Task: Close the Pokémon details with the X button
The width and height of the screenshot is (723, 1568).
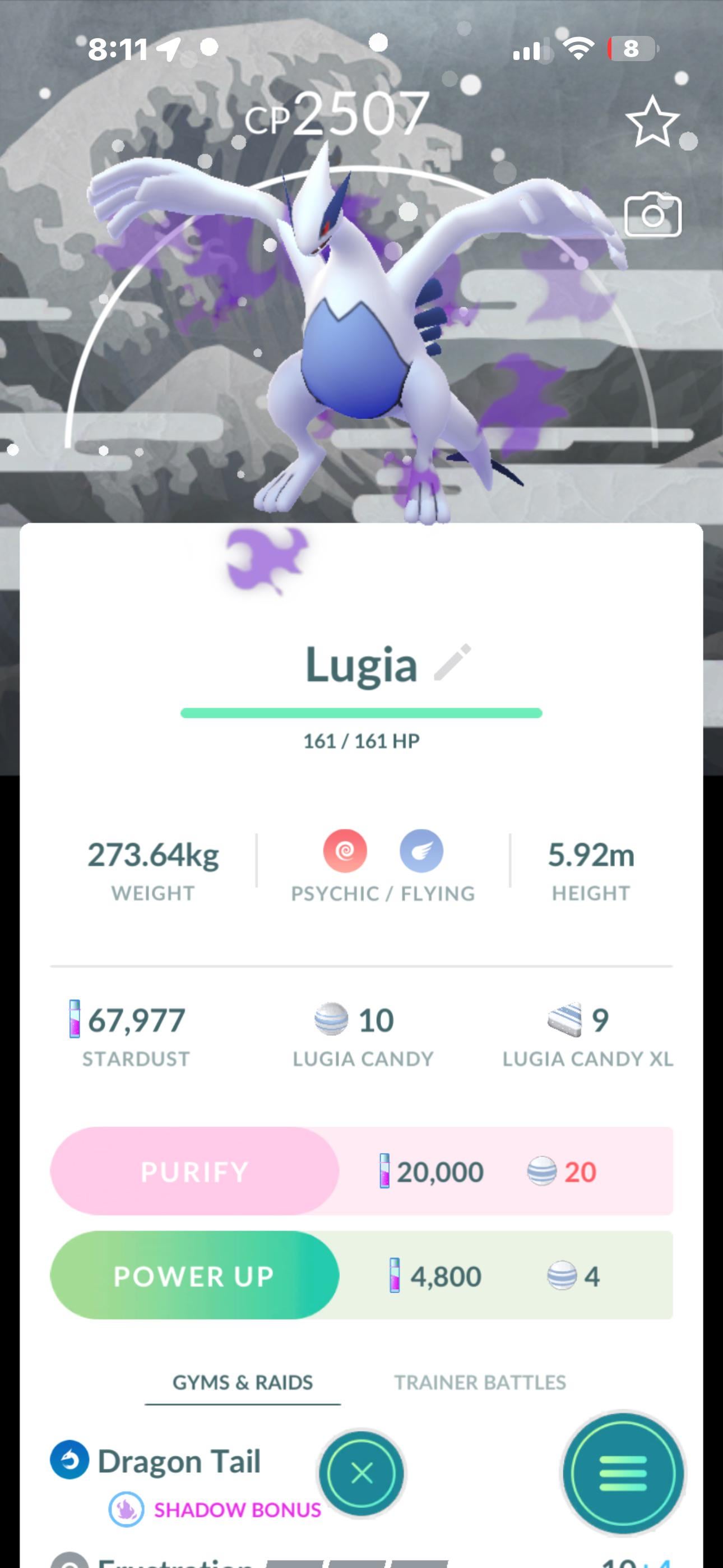Action: click(x=361, y=1474)
